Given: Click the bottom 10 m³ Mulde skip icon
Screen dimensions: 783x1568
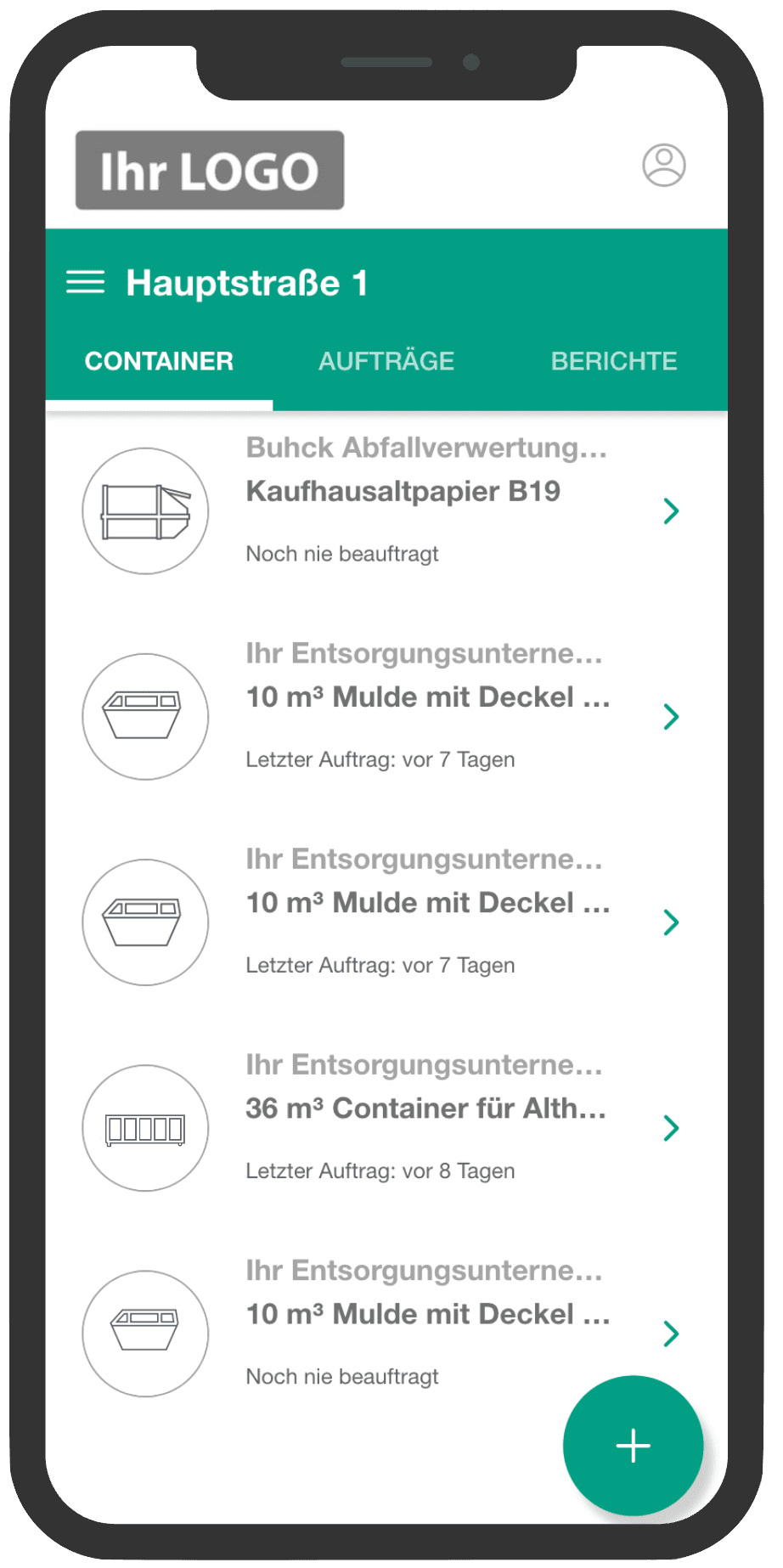Looking at the screenshot, I should point(144,1334).
